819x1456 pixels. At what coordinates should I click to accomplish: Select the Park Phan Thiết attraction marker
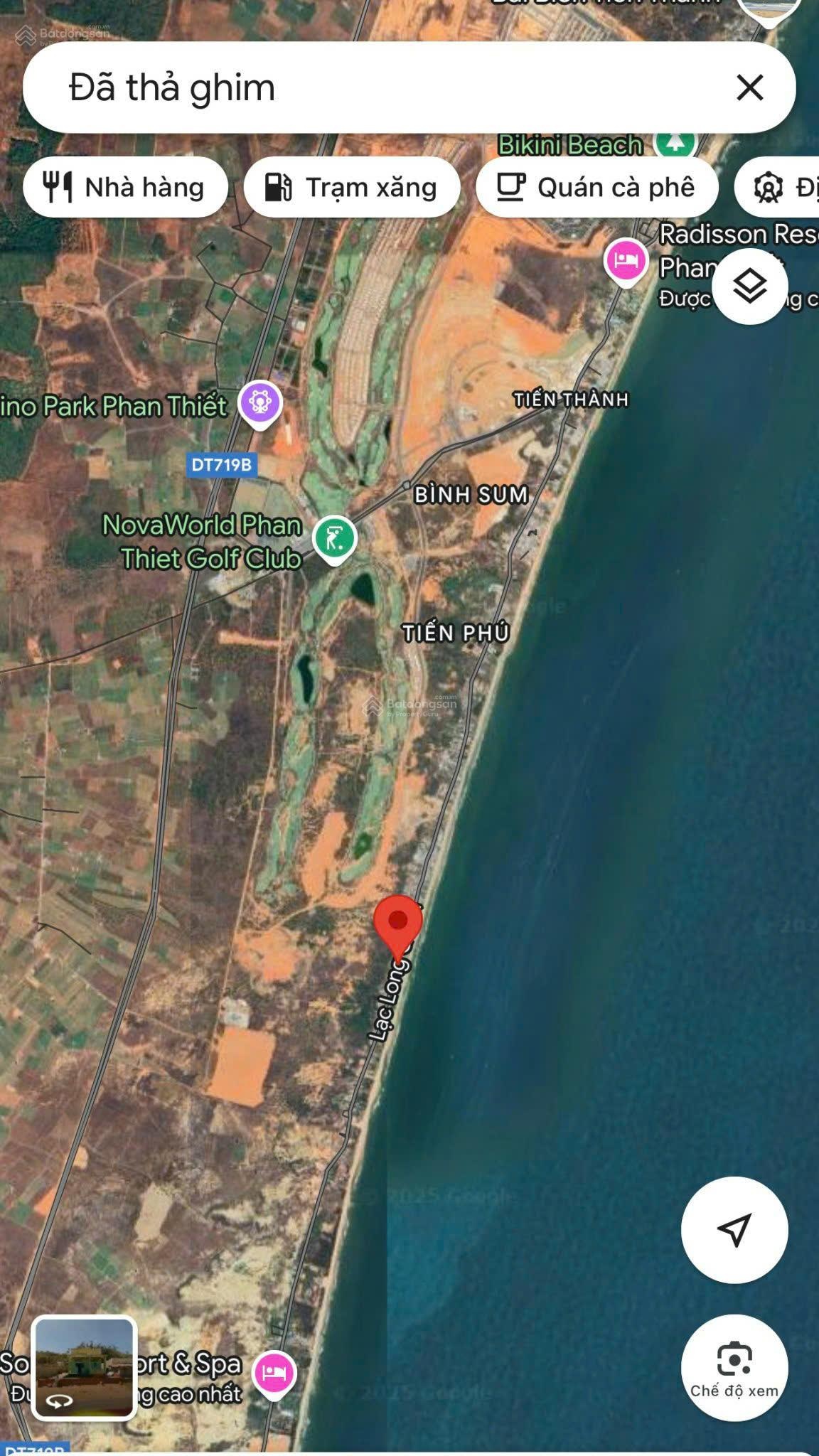[260, 403]
